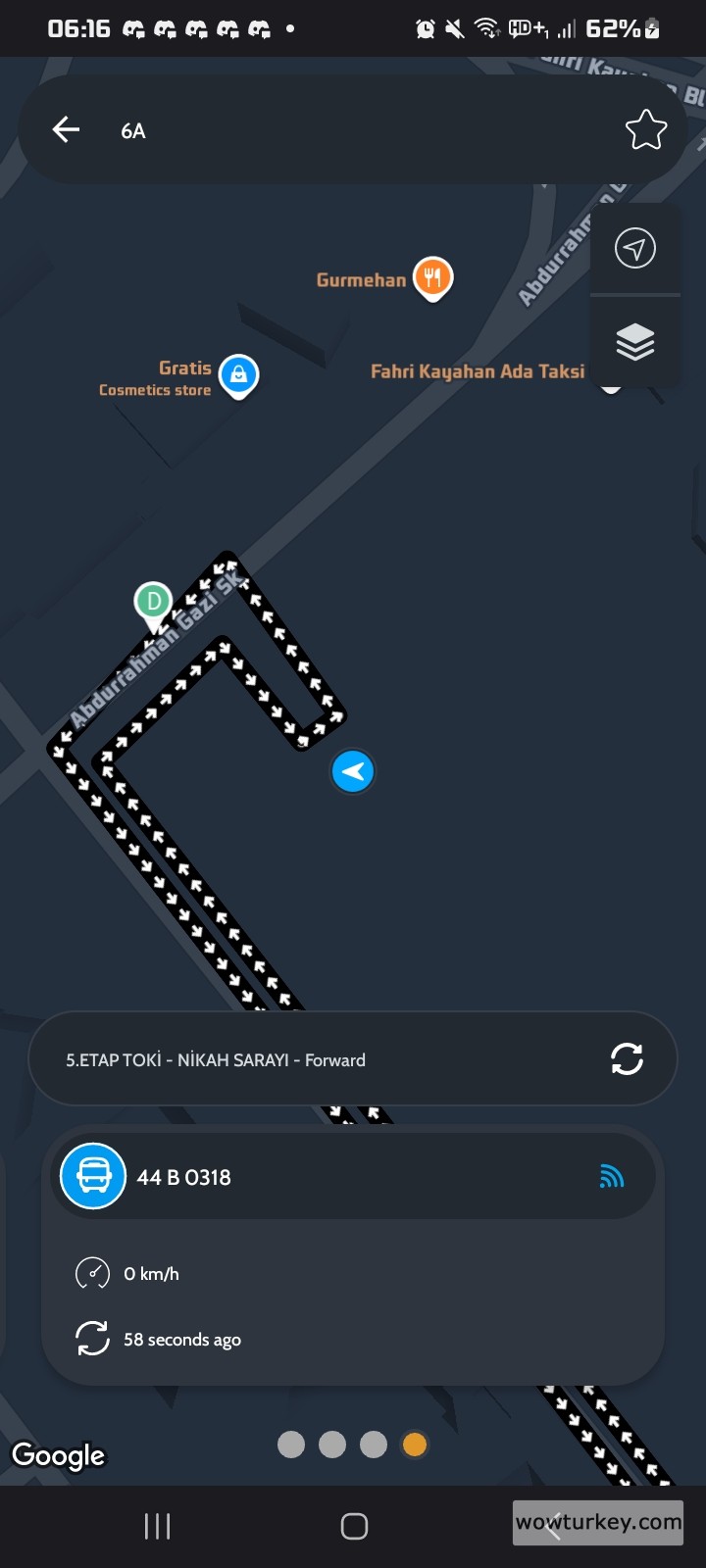The width and height of the screenshot is (706, 1568).
Task: Open Gratis cosmetics store pin
Action: 238,374
